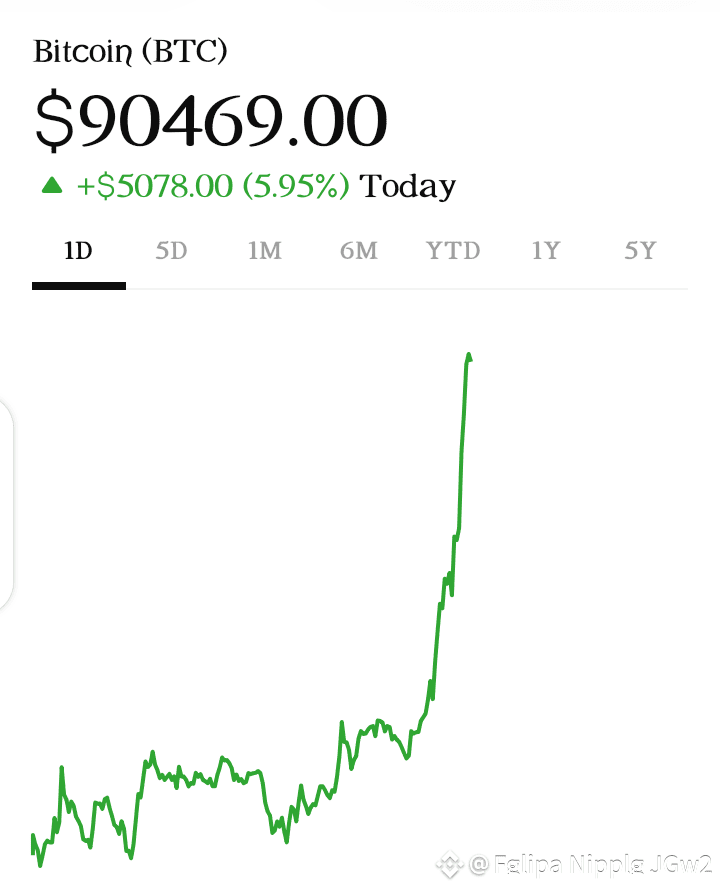Switch to the 5D chart range
Viewport: 720px width, 890px height.
click(171, 251)
